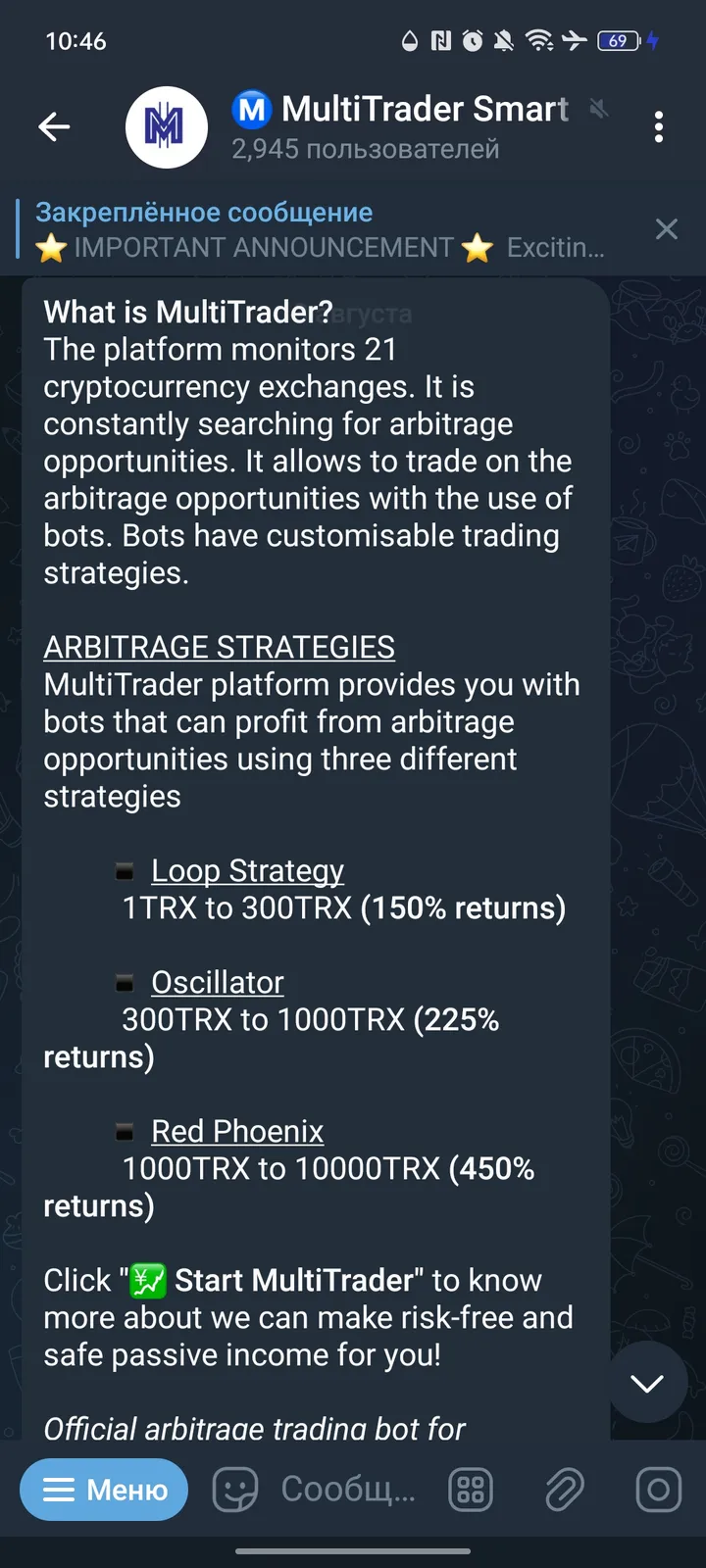Open the bot Меню button

click(104, 1490)
